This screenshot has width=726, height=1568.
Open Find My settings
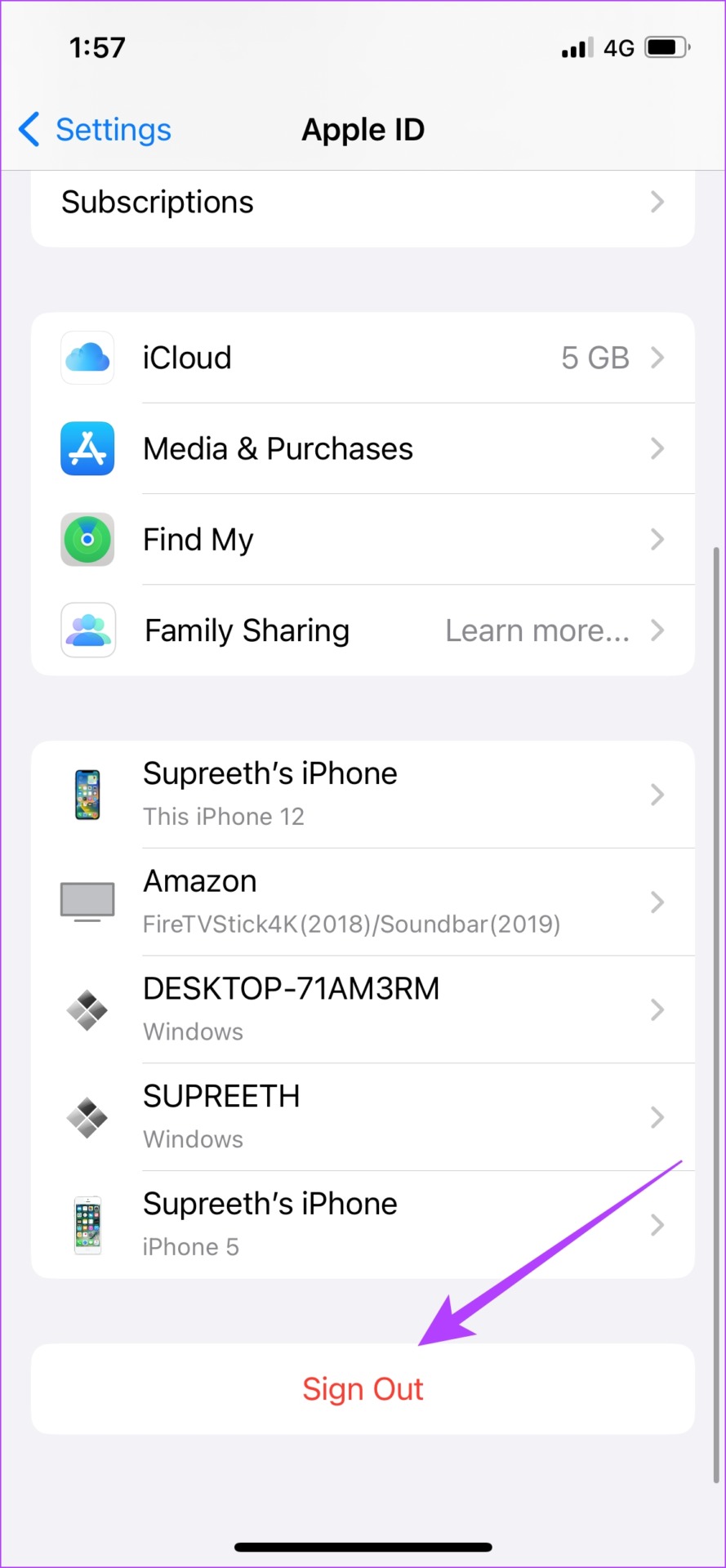pos(363,540)
